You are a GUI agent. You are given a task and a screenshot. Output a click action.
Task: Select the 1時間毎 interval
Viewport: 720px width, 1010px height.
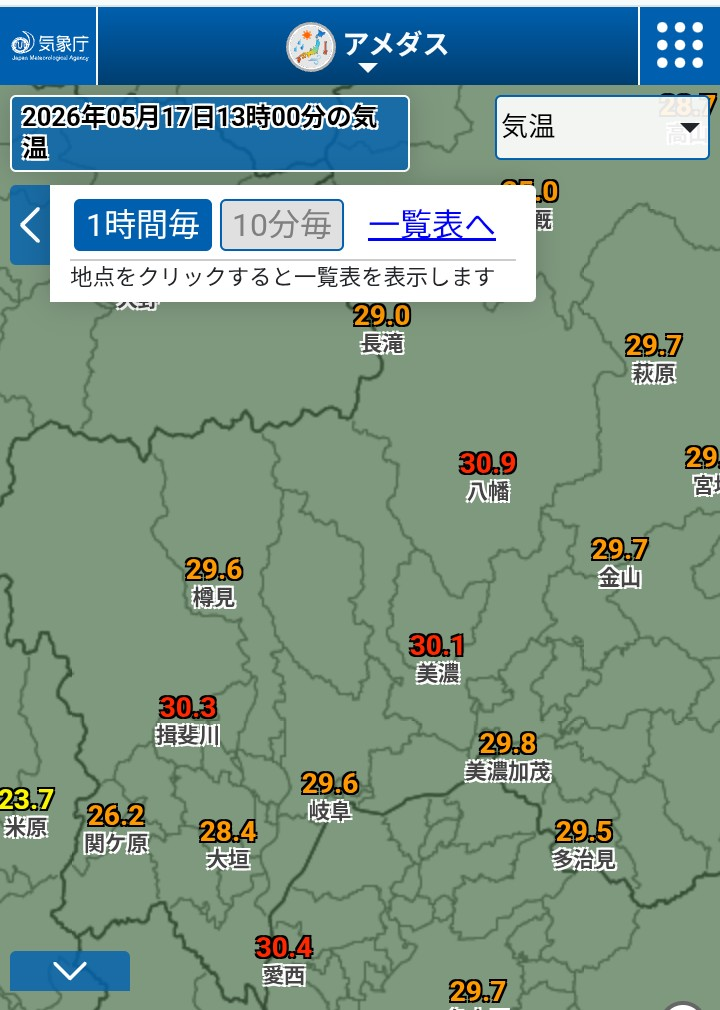pyautogui.click(x=143, y=225)
